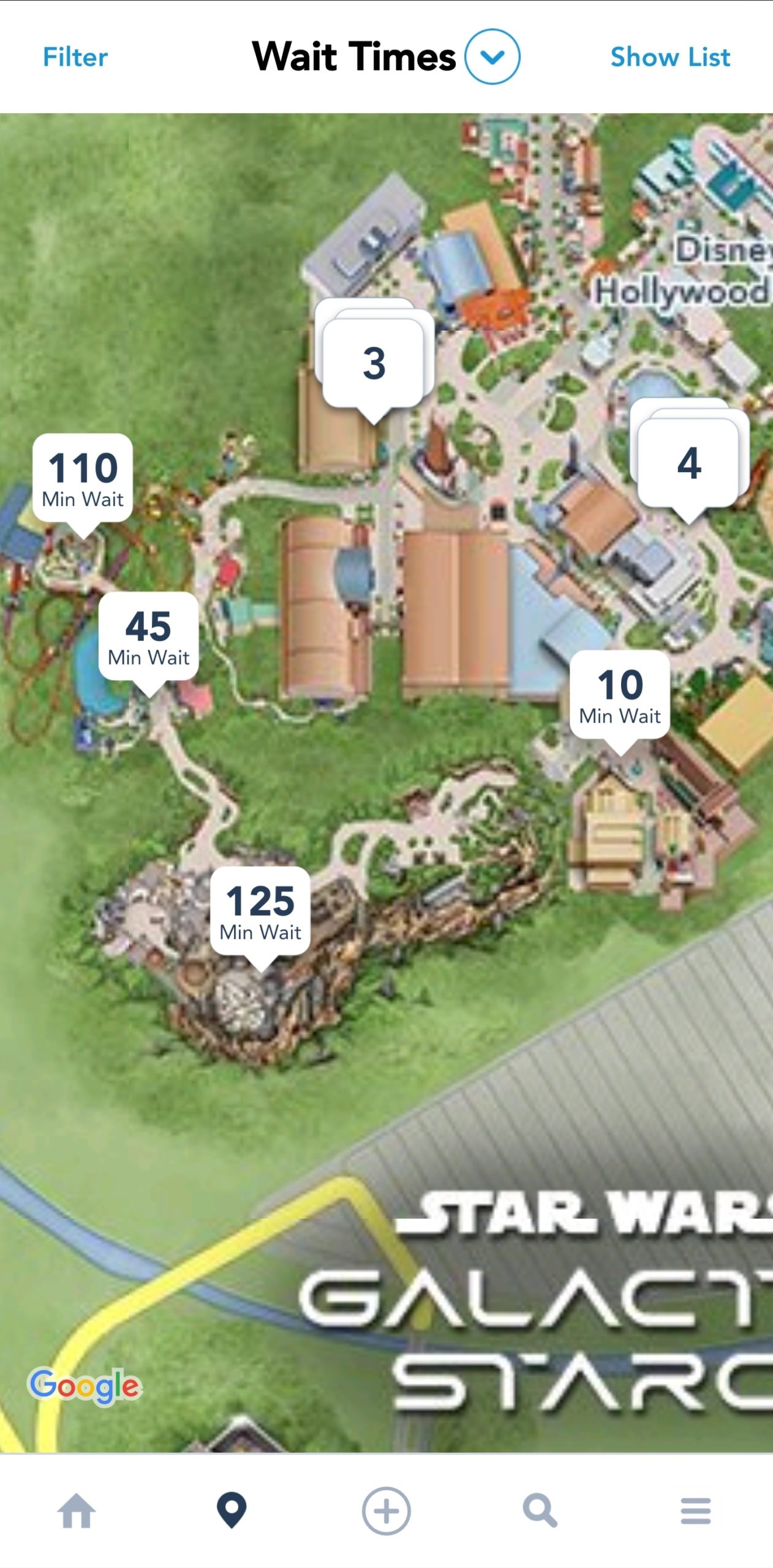Go to the home tab
Viewport: 773px width, 1568px height.
(77, 1510)
